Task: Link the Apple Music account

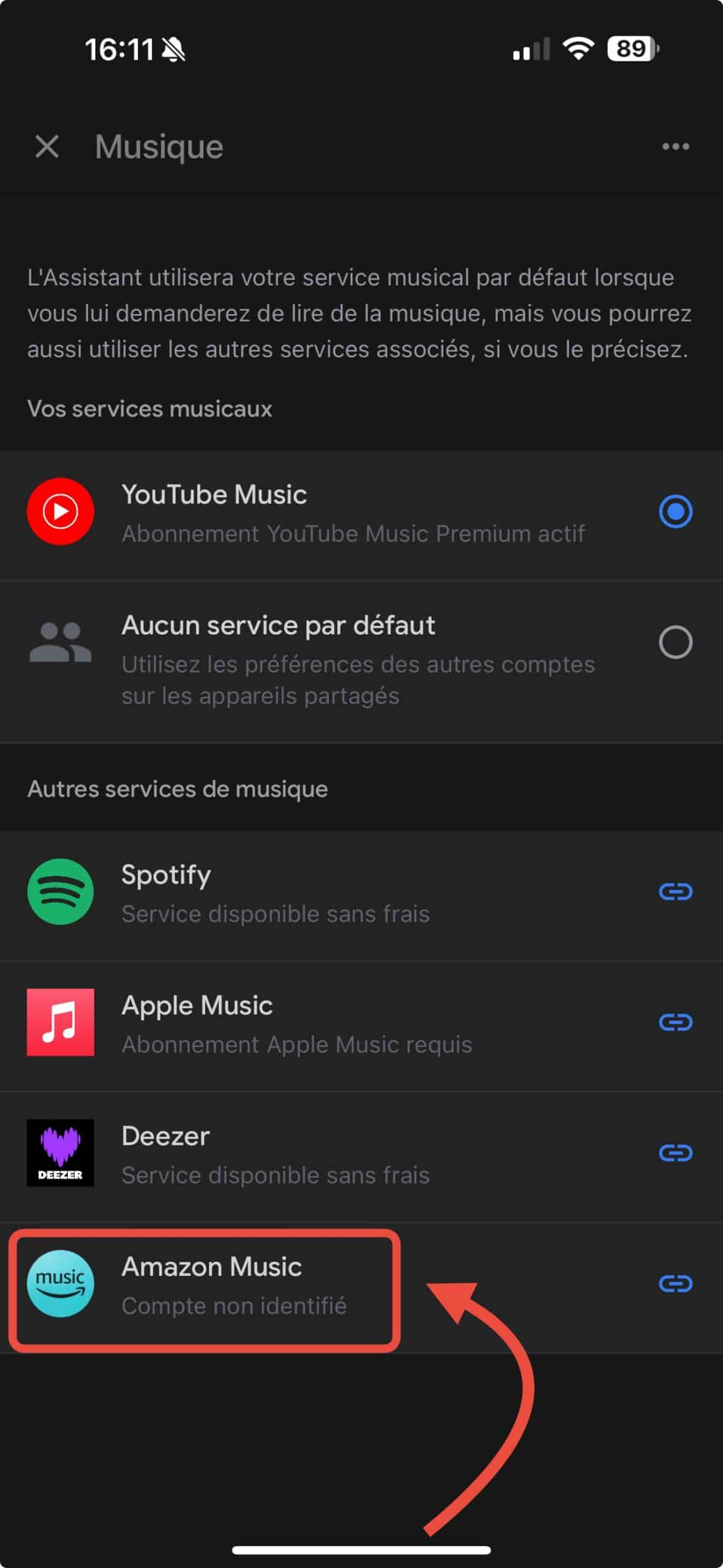Action: [x=675, y=1022]
